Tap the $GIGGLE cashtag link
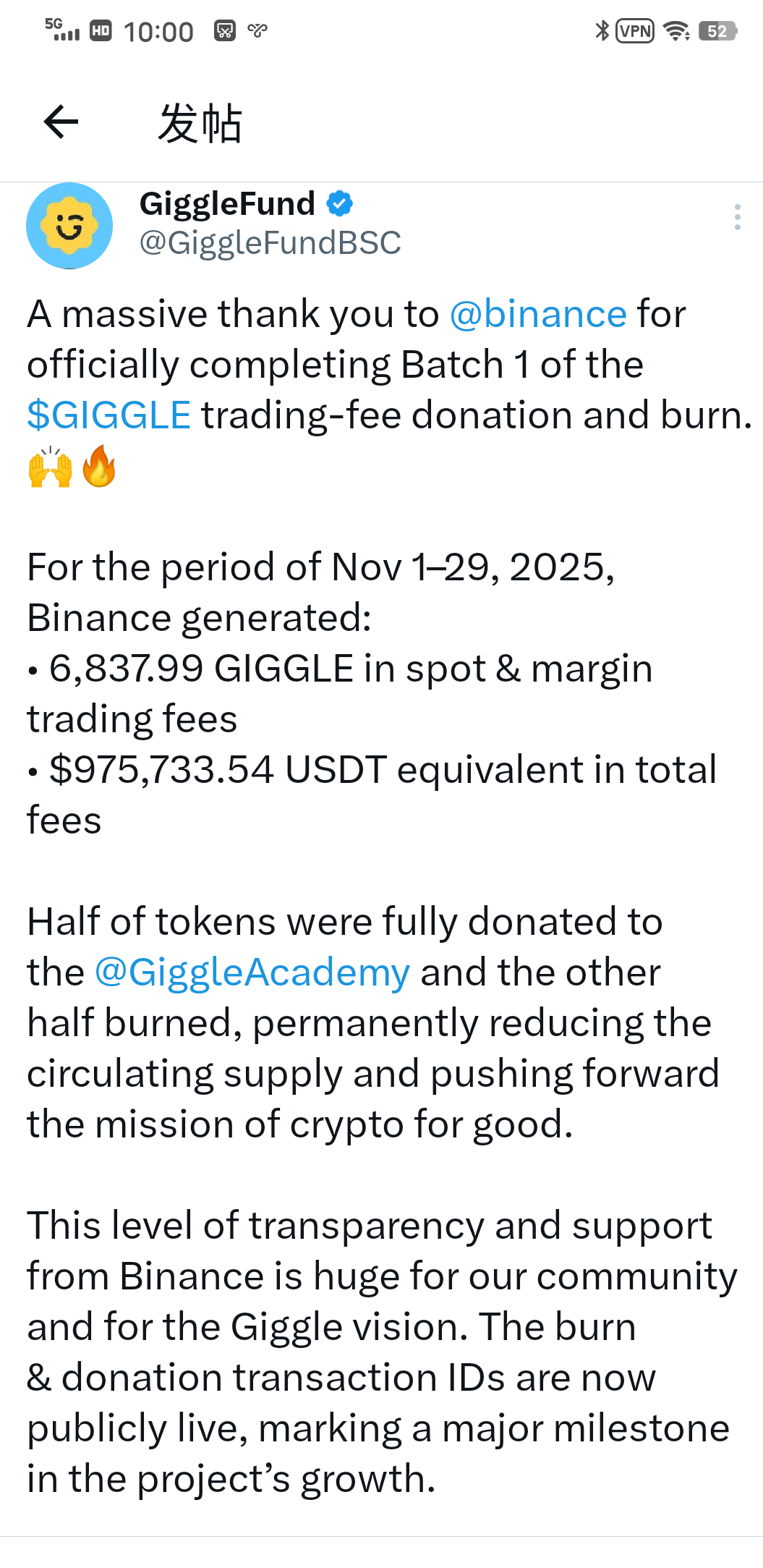The height and width of the screenshot is (1568, 763). [x=109, y=416]
